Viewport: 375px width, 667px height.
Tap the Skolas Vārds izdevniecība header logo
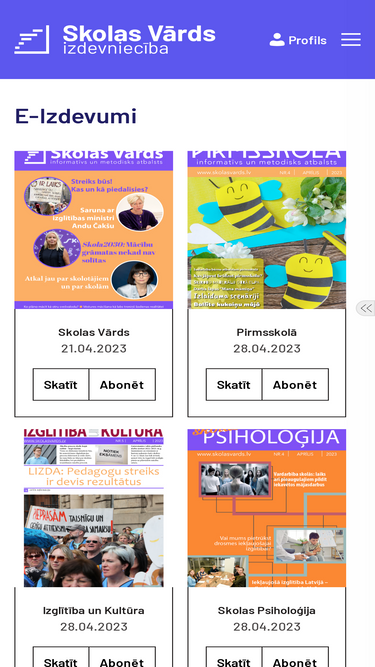pos(115,40)
